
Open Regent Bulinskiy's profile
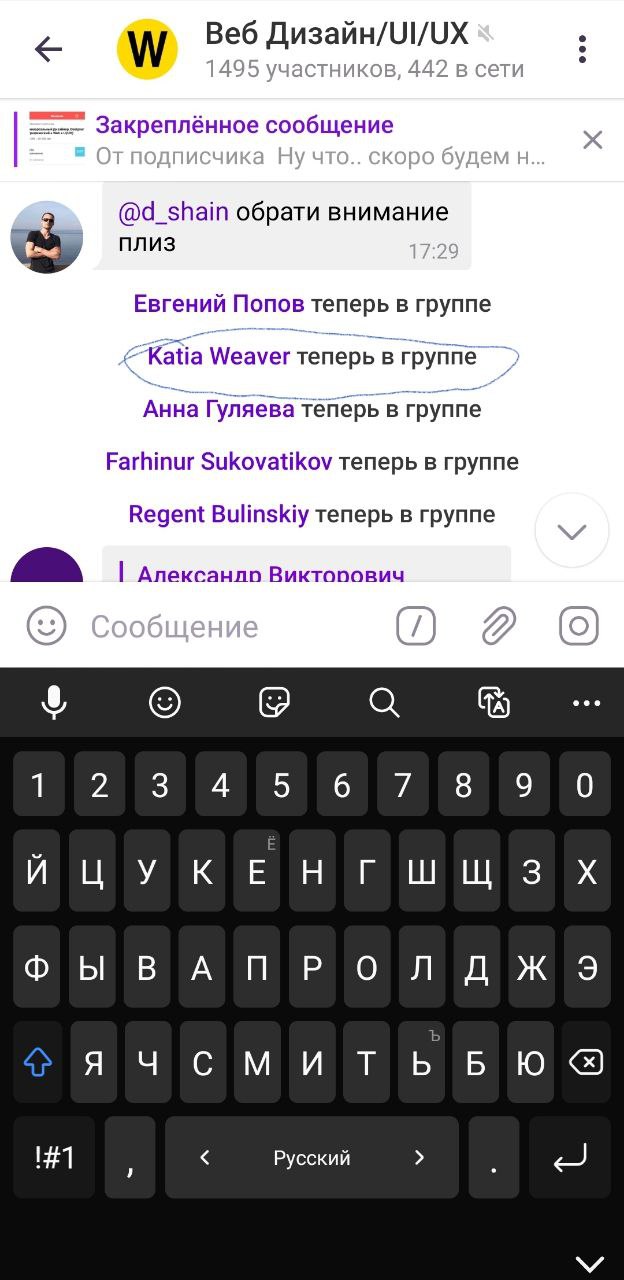click(x=219, y=515)
